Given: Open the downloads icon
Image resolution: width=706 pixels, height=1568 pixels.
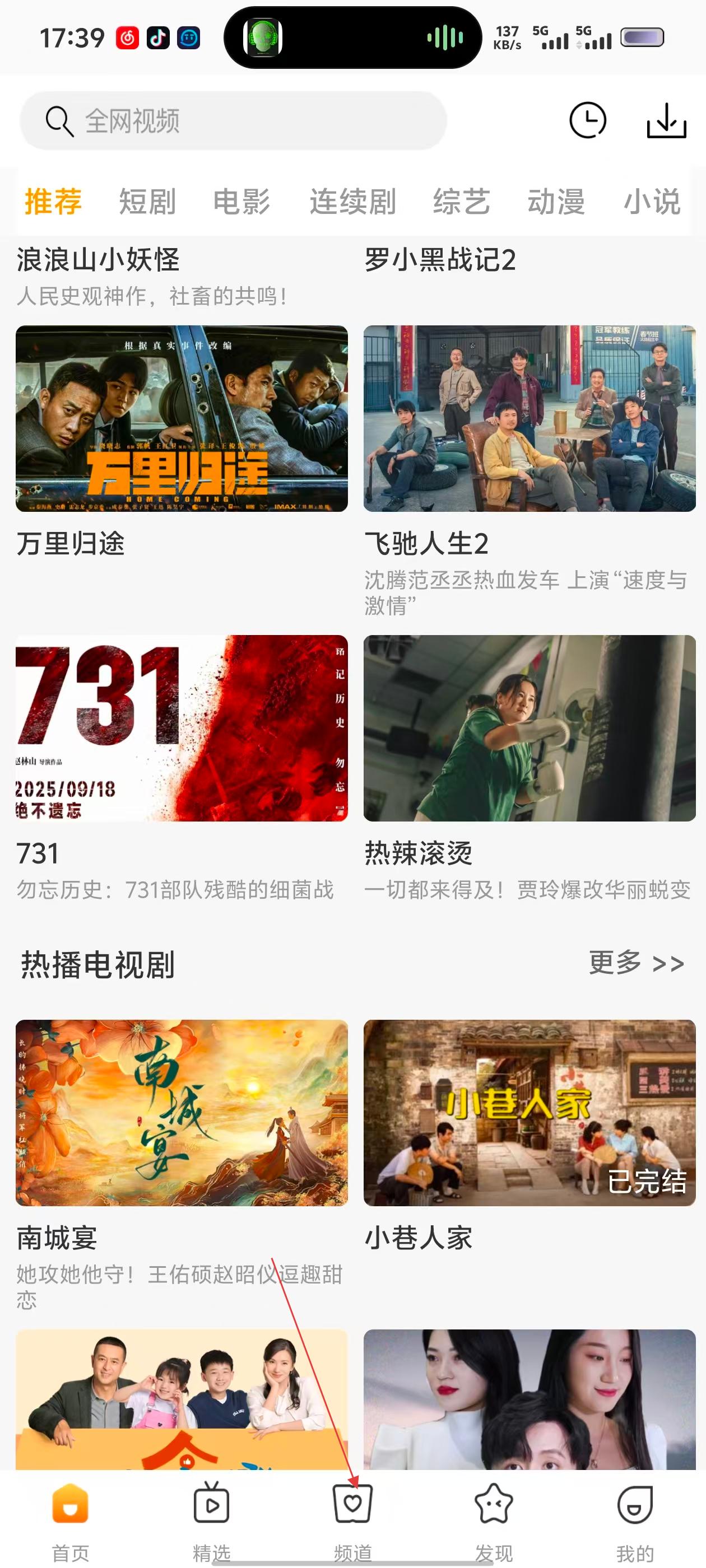Looking at the screenshot, I should coord(666,120).
